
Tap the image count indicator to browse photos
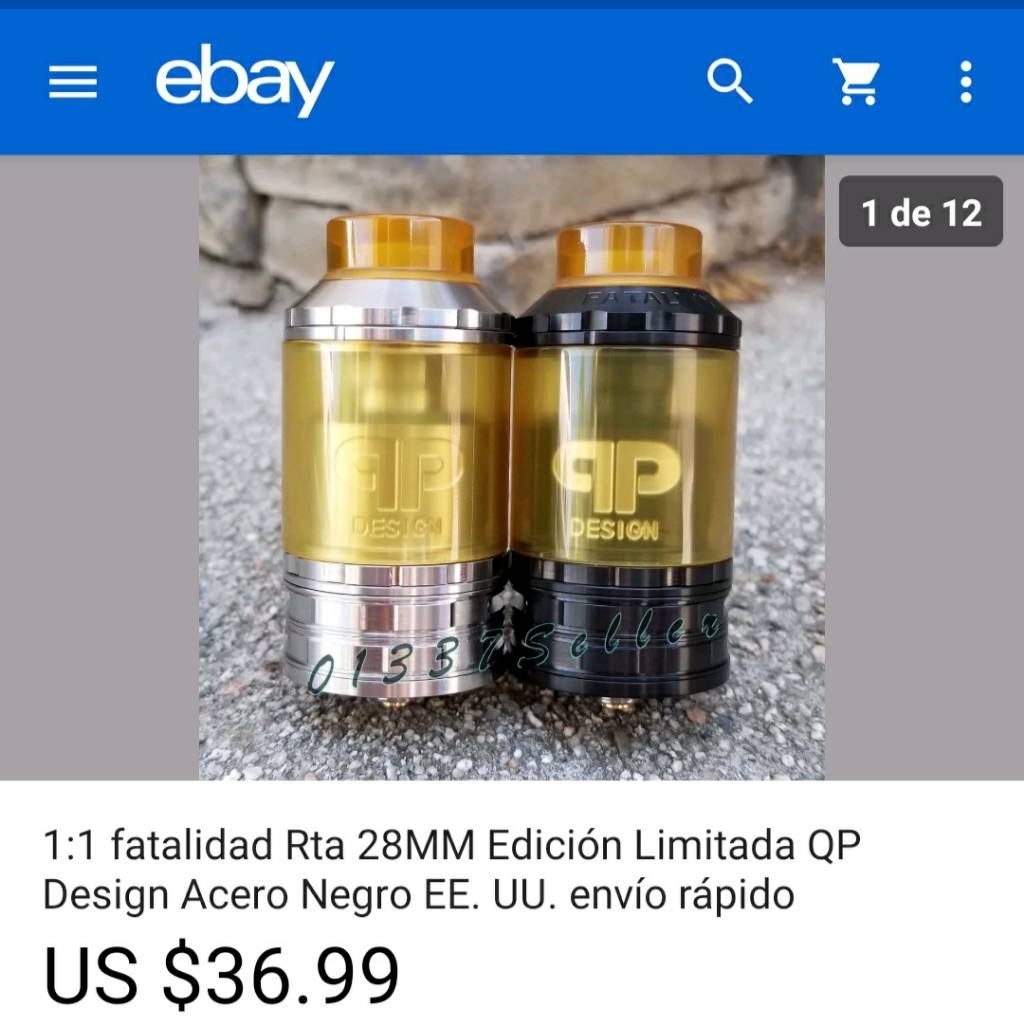(919, 213)
